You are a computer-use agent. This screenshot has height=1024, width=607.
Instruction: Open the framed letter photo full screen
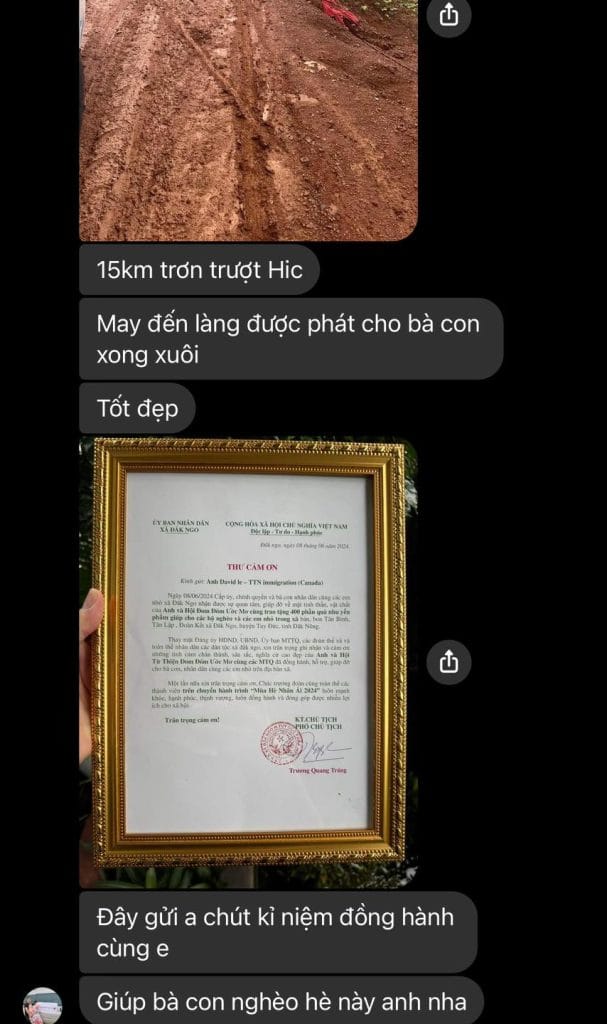(248, 660)
